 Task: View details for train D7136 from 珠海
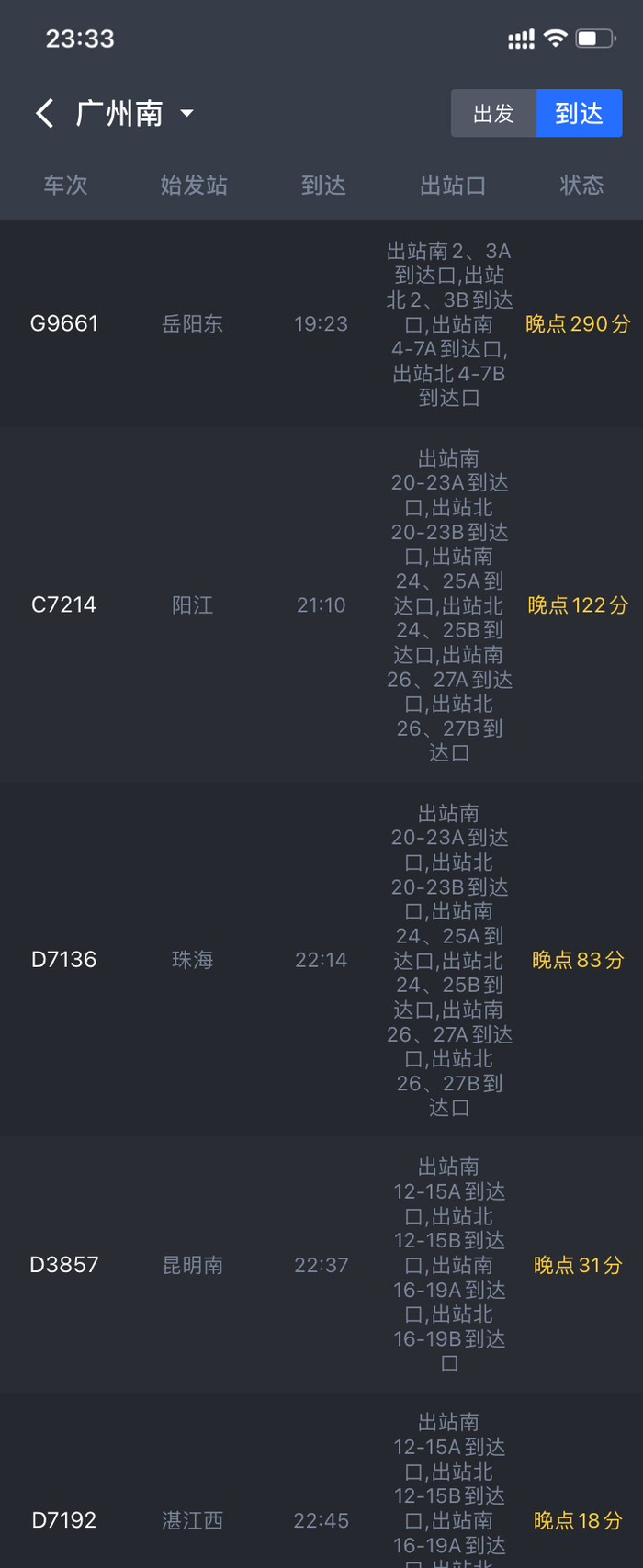coord(64,959)
